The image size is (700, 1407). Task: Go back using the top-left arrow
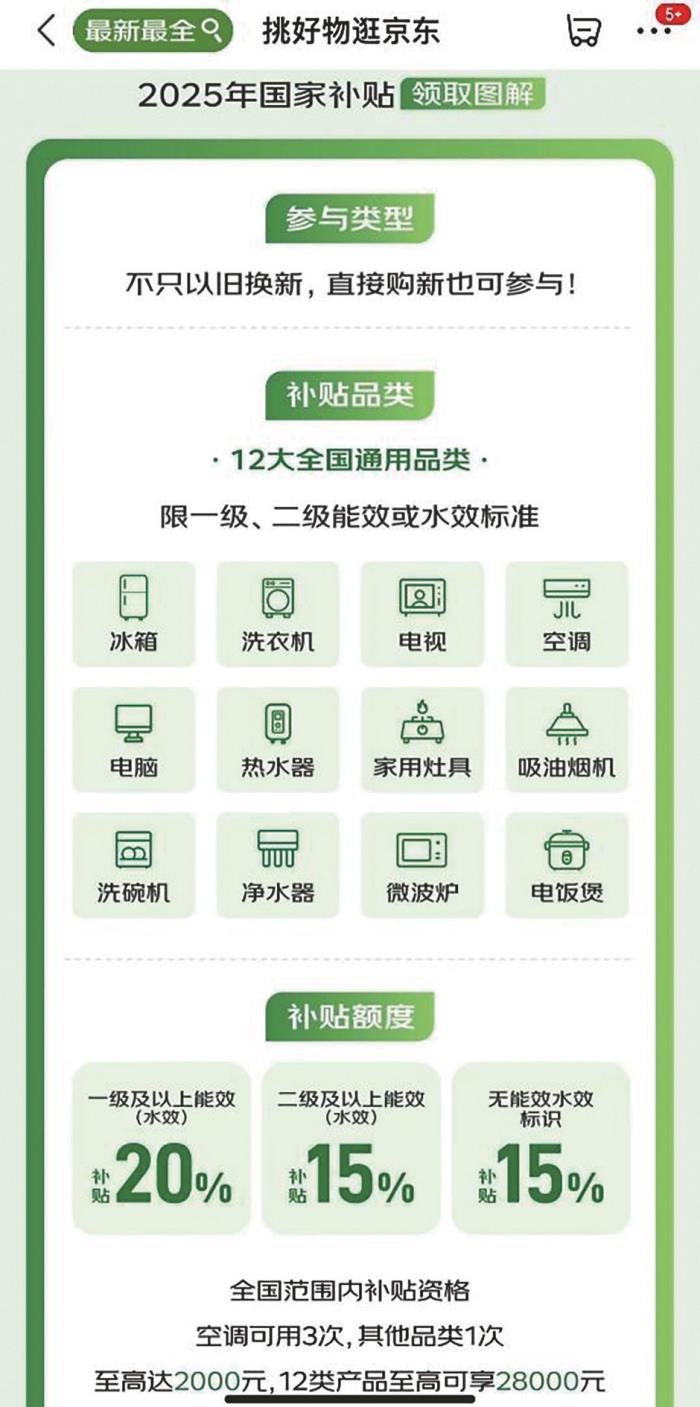coord(46,30)
